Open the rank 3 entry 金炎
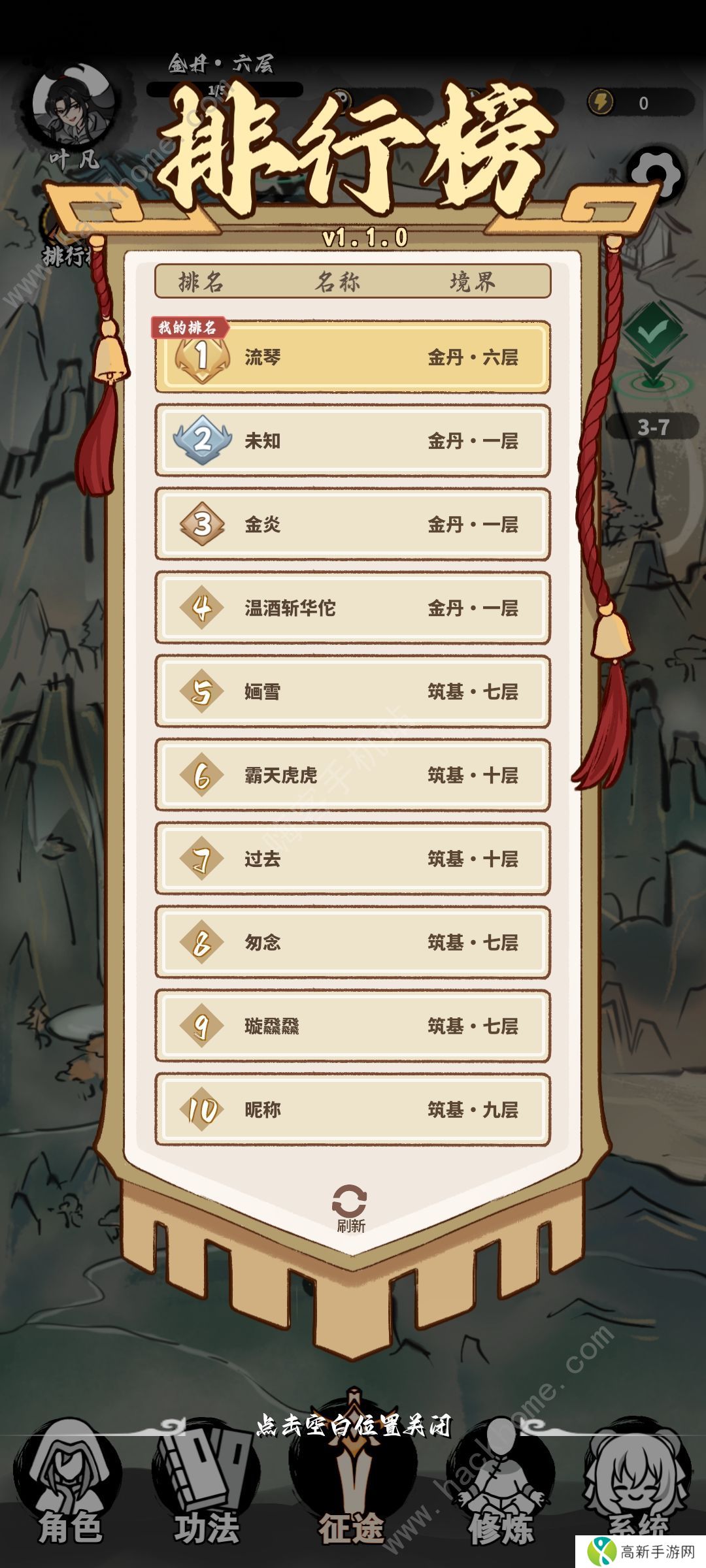Viewport: 706px width, 1568px height. pos(352,525)
